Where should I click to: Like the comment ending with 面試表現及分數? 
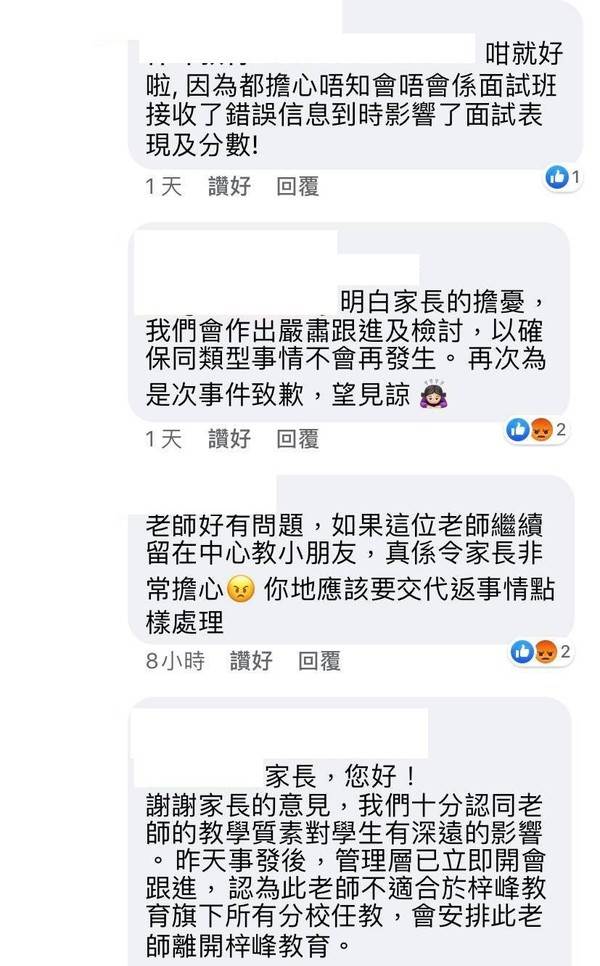click(x=229, y=187)
